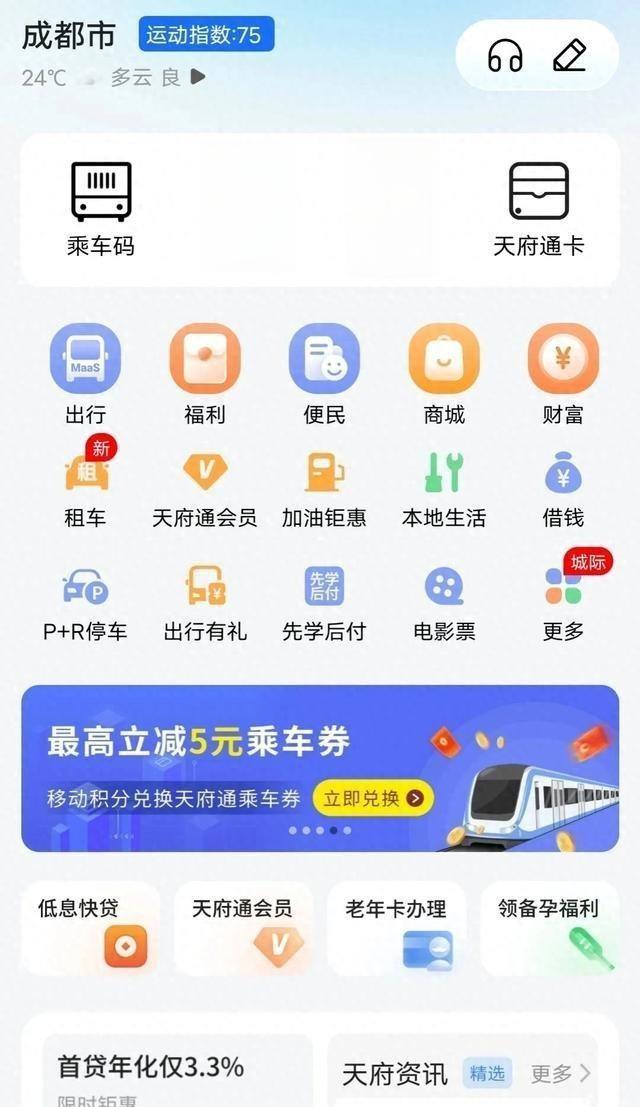View 更多 in 天府资讯
Image resolution: width=640 pixels, height=1107 pixels.
pos(560,1074)
